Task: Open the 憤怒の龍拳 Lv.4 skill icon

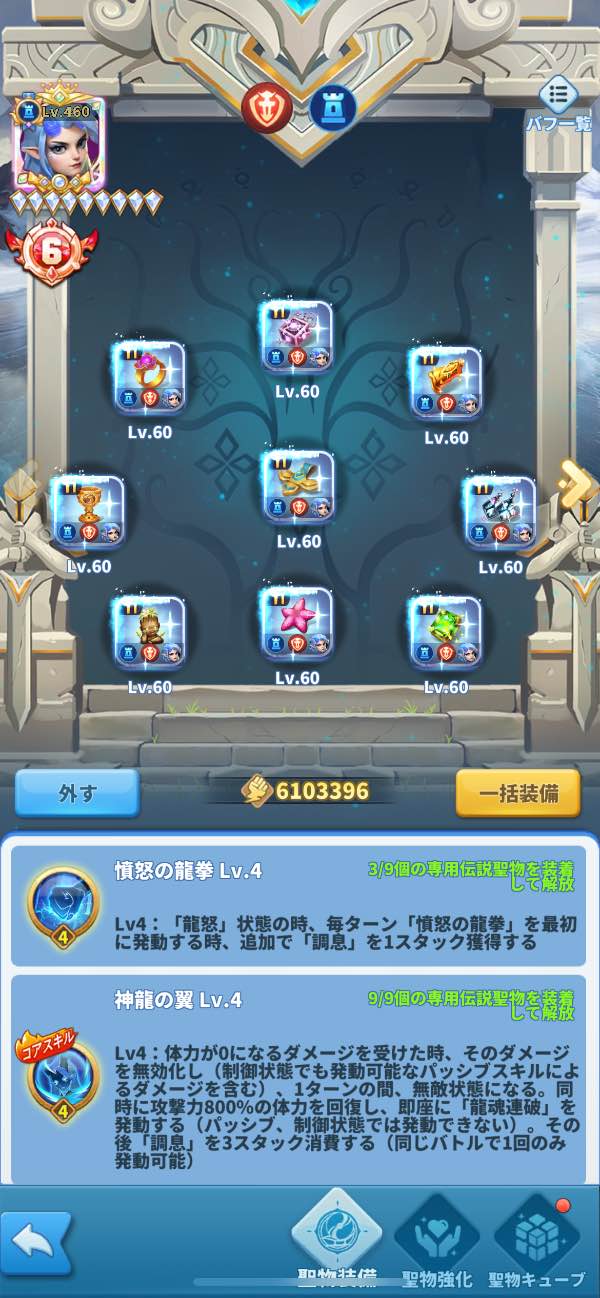Action: 61,903
